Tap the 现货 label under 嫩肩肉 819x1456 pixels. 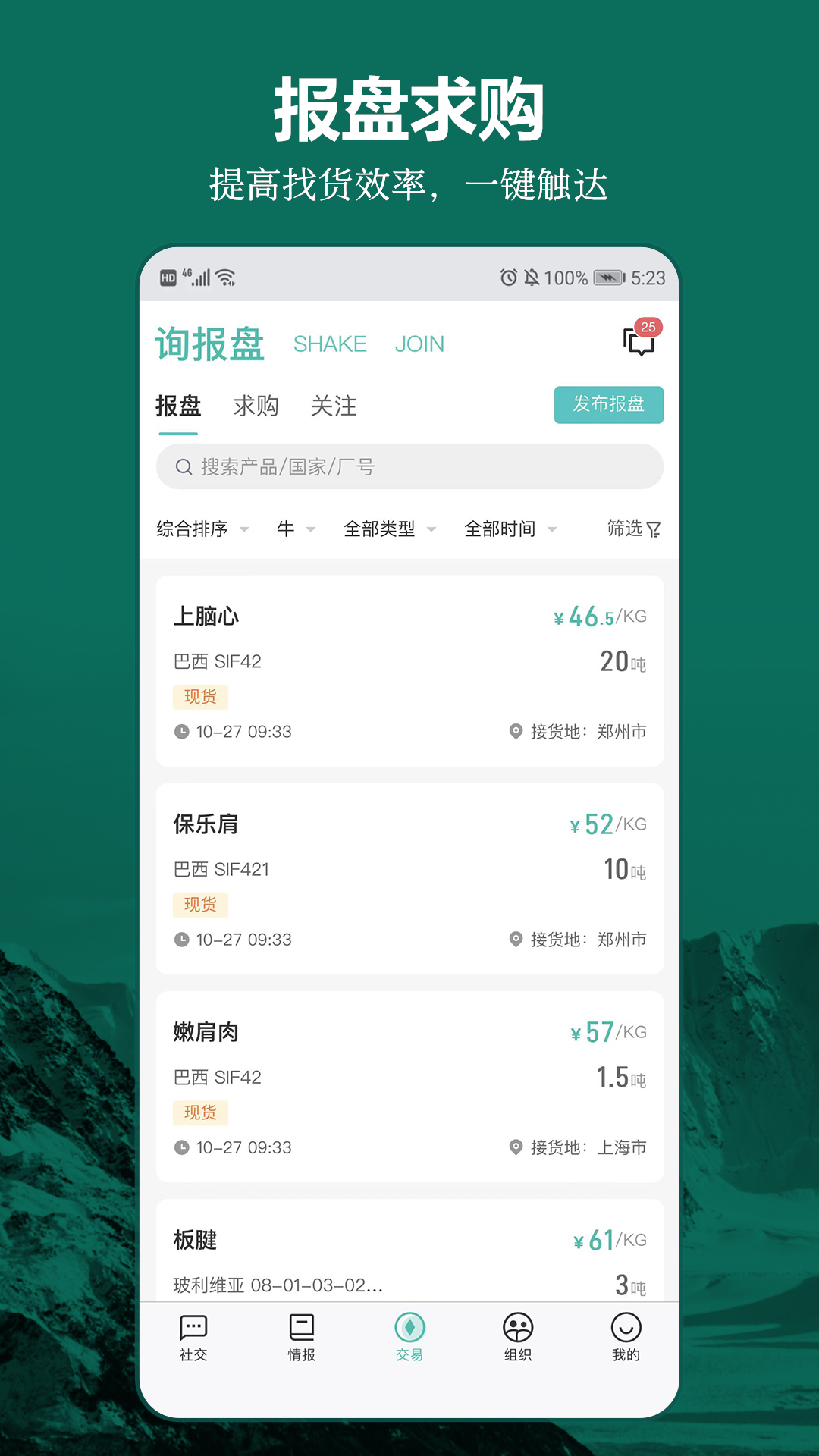[x=200, y=1112]
